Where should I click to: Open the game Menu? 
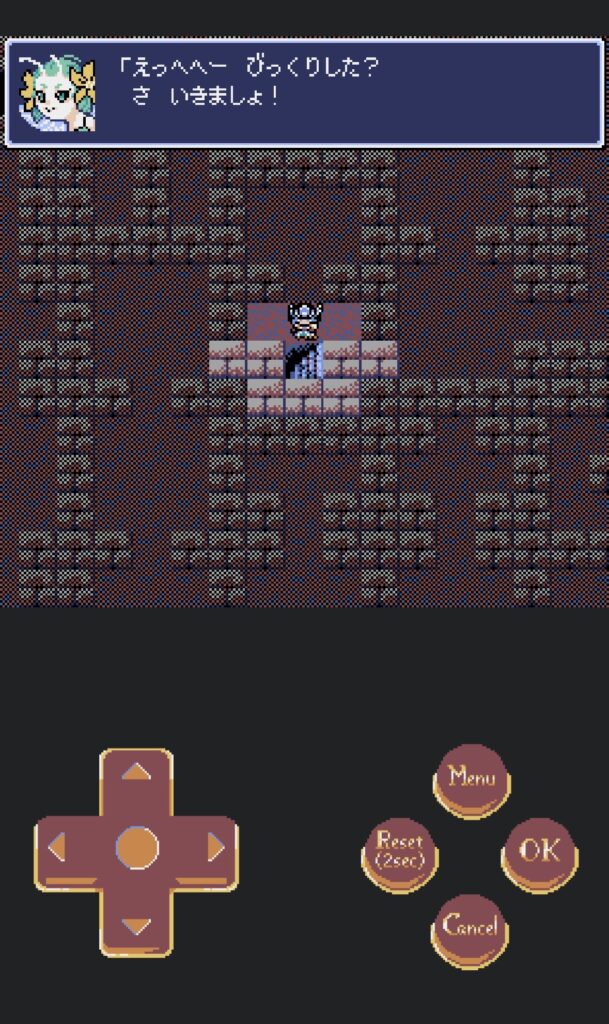[x=471, y=777]
